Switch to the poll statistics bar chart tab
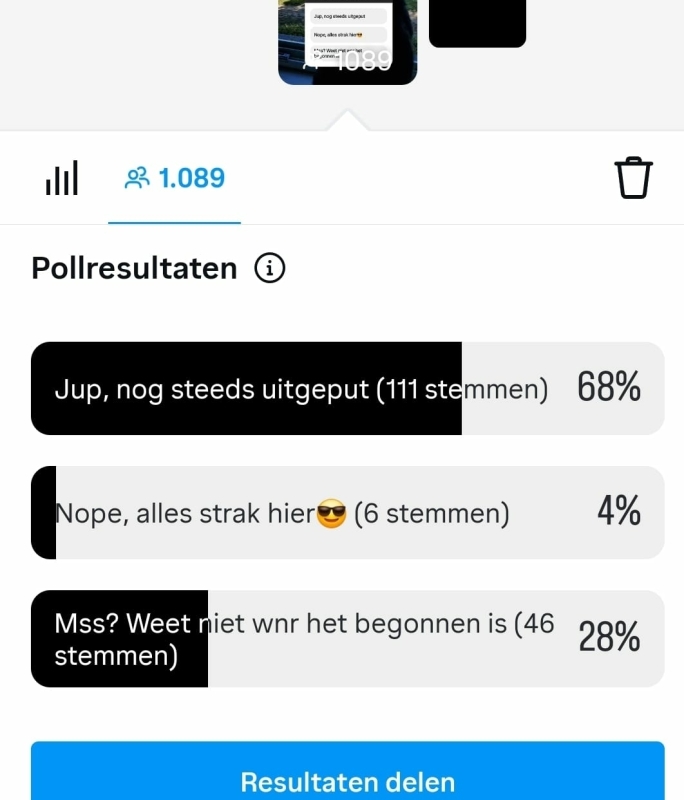Screen dimensions: 684x800 coord(61,179)
